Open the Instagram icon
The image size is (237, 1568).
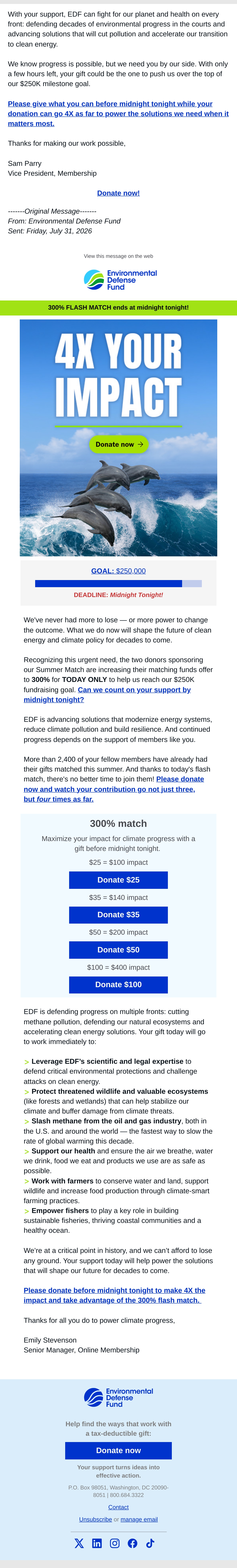pos(115,1543)
